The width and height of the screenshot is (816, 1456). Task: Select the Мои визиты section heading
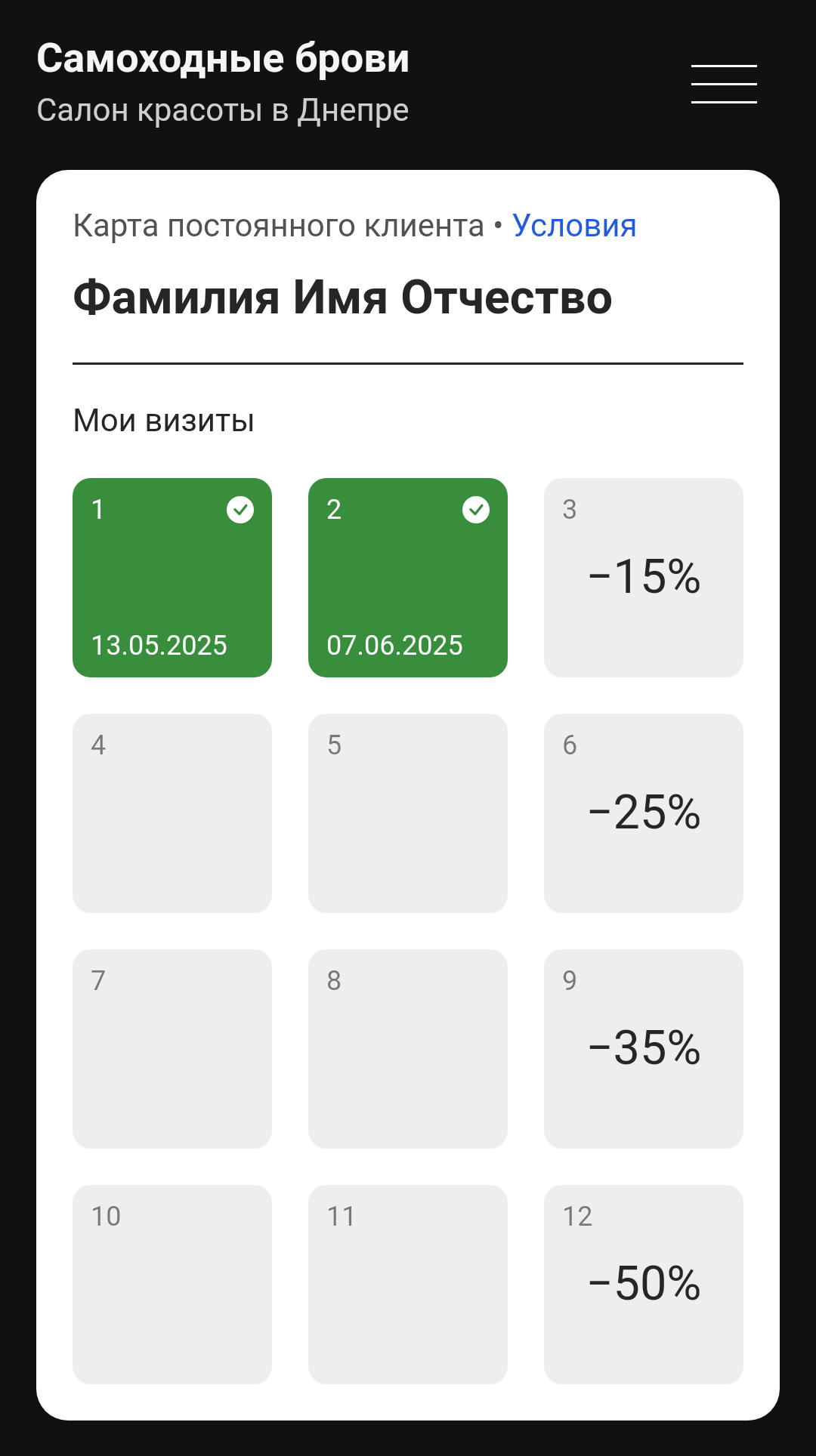[163, 421]
